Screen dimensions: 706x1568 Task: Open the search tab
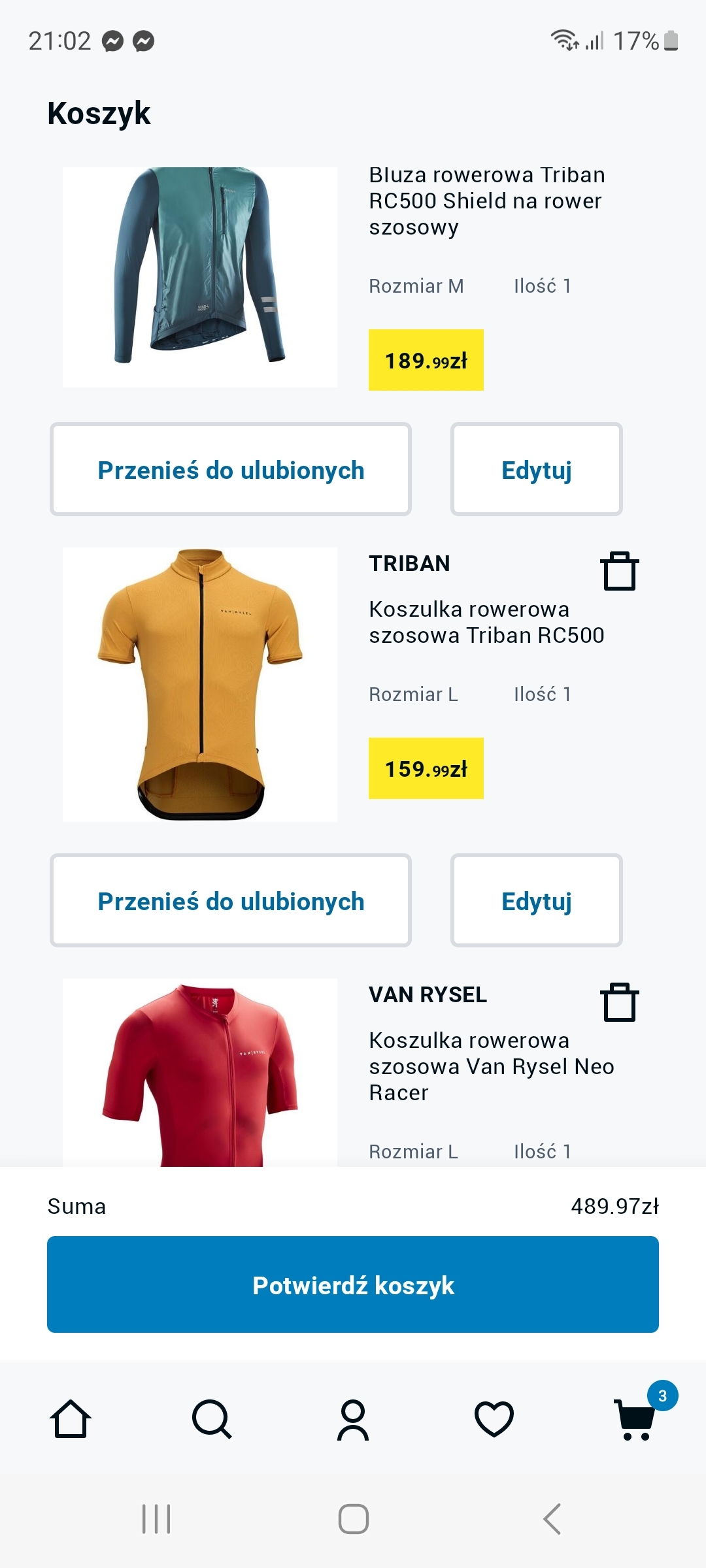[212, 1419]
